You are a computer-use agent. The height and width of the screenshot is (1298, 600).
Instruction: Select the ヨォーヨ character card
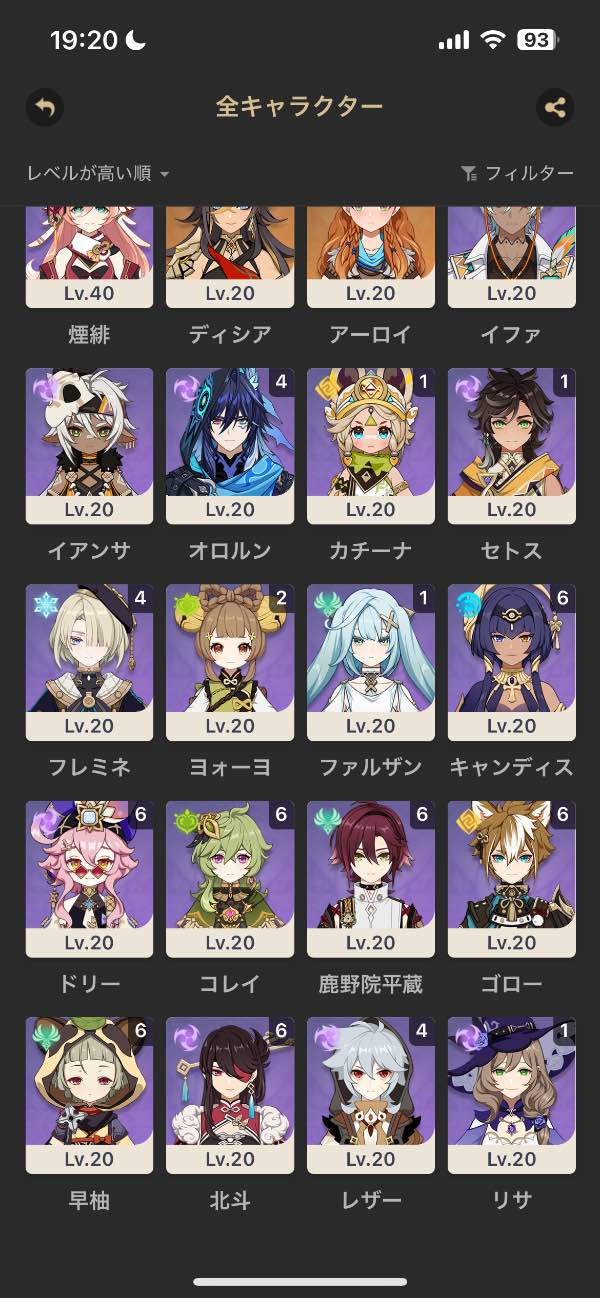coord(230,662)
